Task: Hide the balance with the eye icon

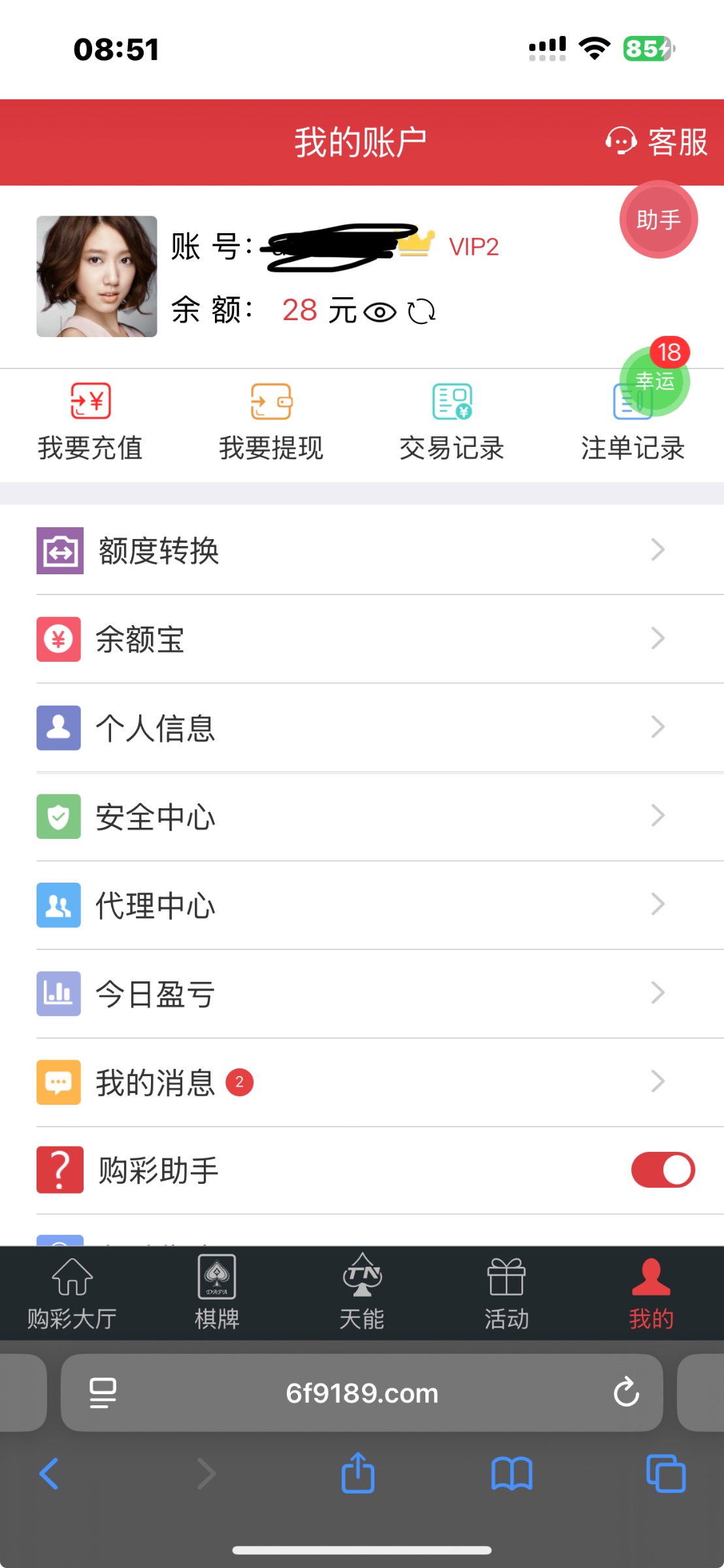Action: tap(380, 312)
